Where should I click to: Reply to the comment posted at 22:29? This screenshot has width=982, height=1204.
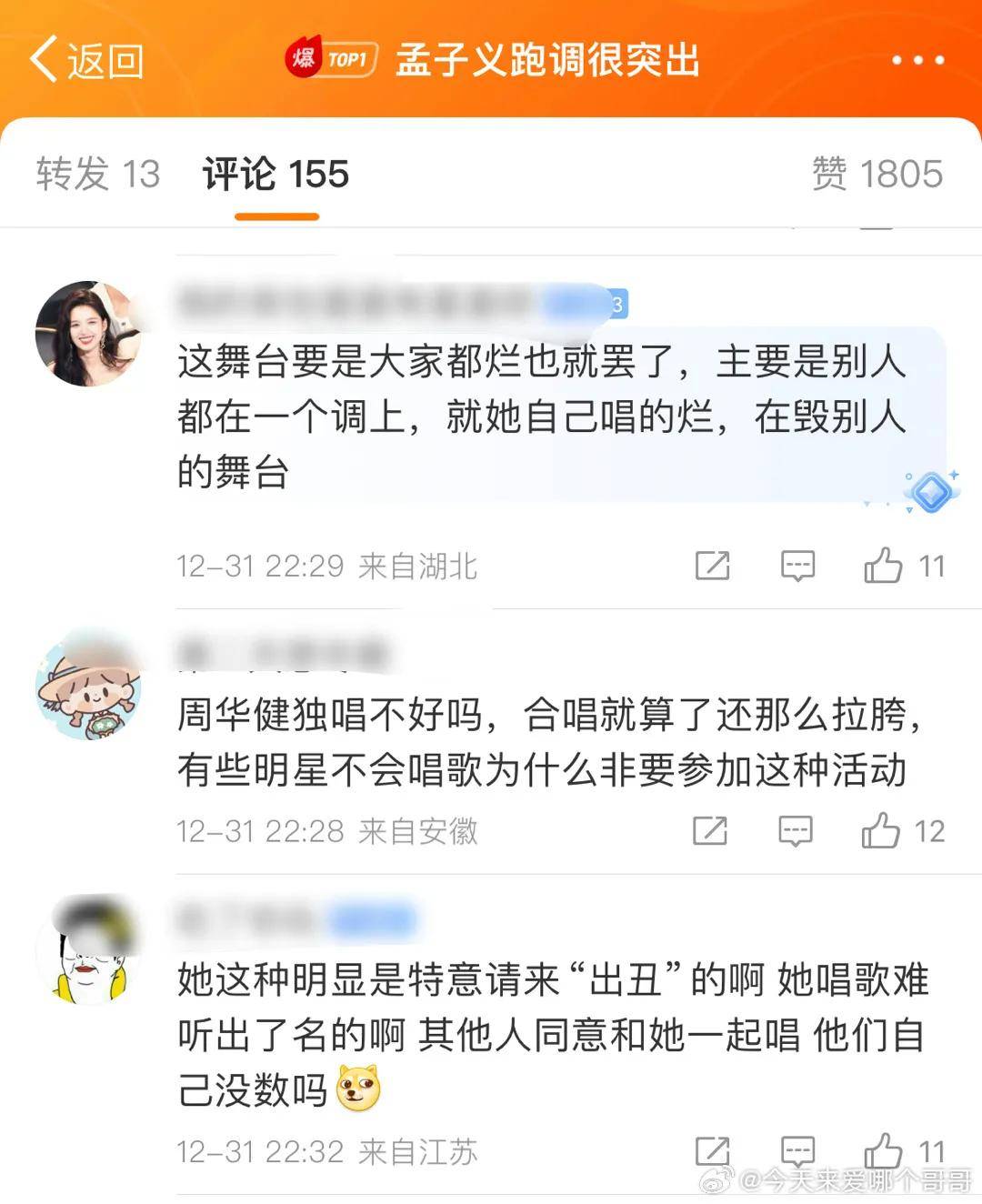[x=797, y=566]
